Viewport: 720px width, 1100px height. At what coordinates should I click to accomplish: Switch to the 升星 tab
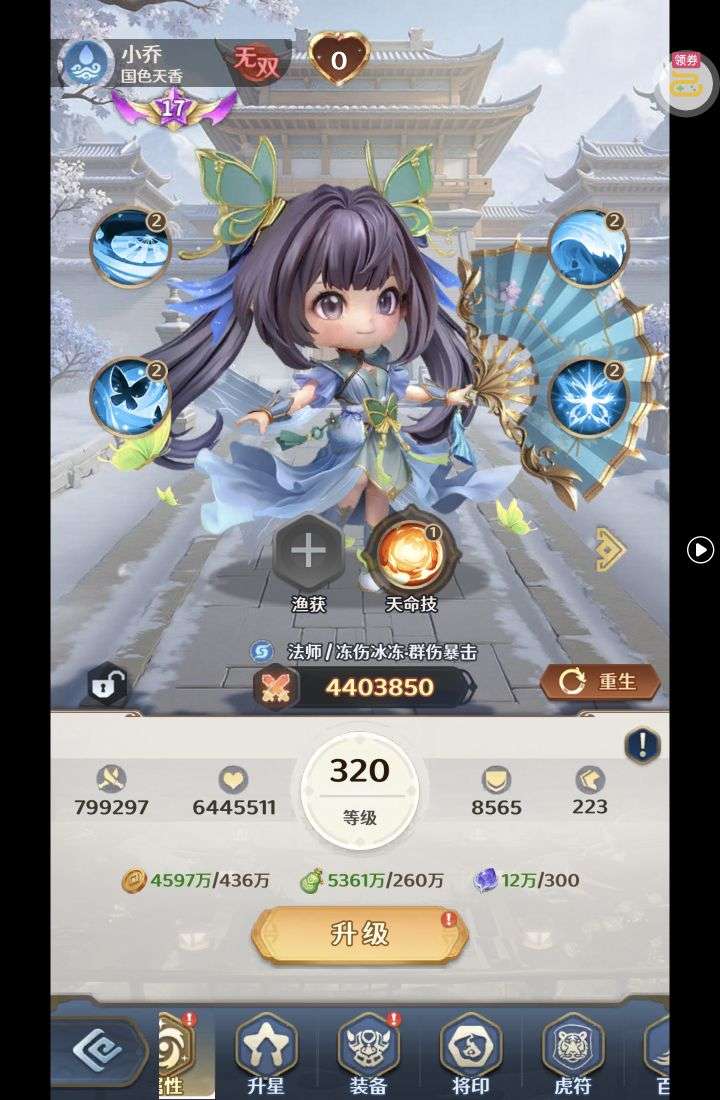click(266, 1052)
